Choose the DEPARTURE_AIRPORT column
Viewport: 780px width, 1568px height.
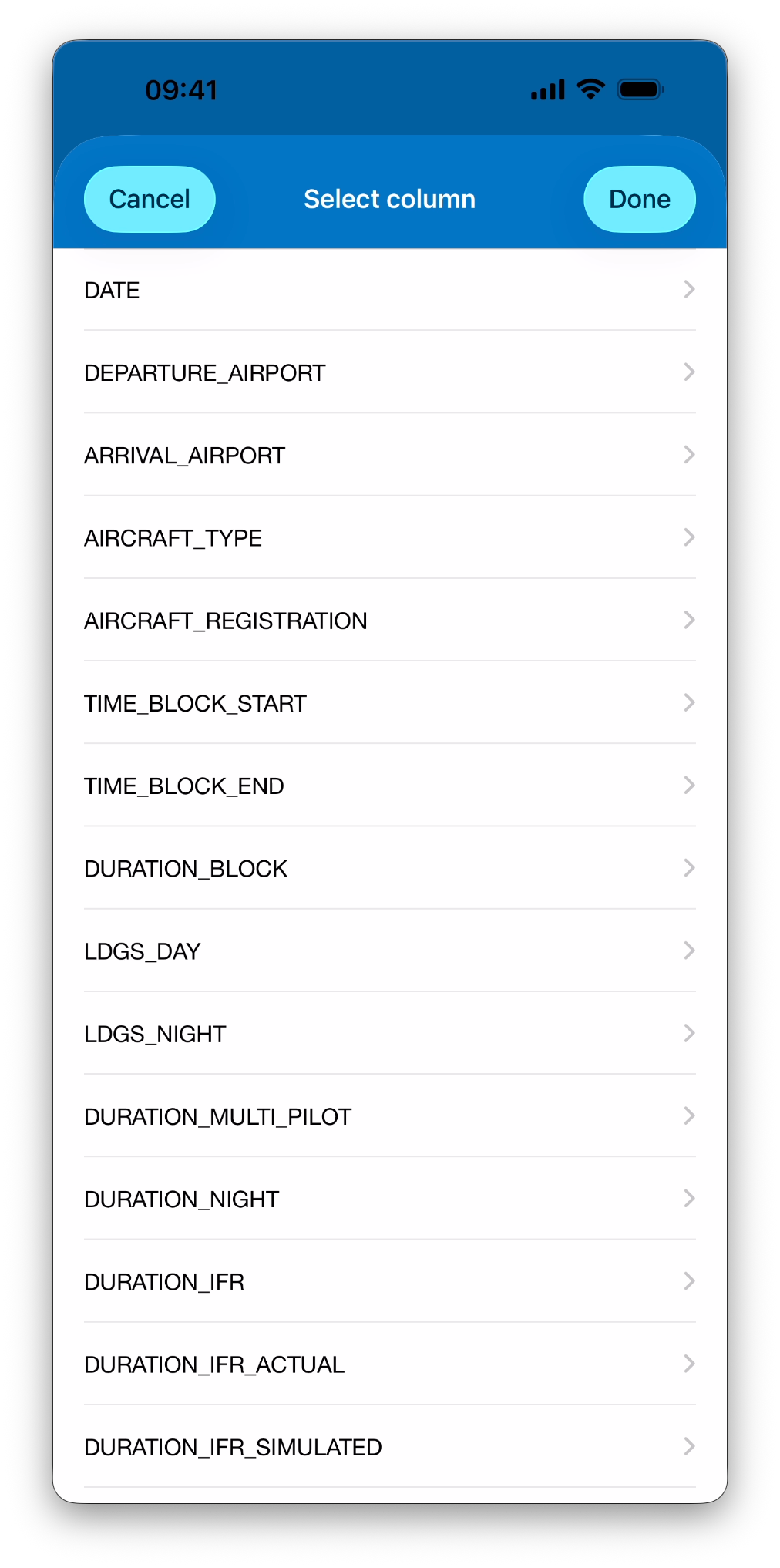click(390, 372)
